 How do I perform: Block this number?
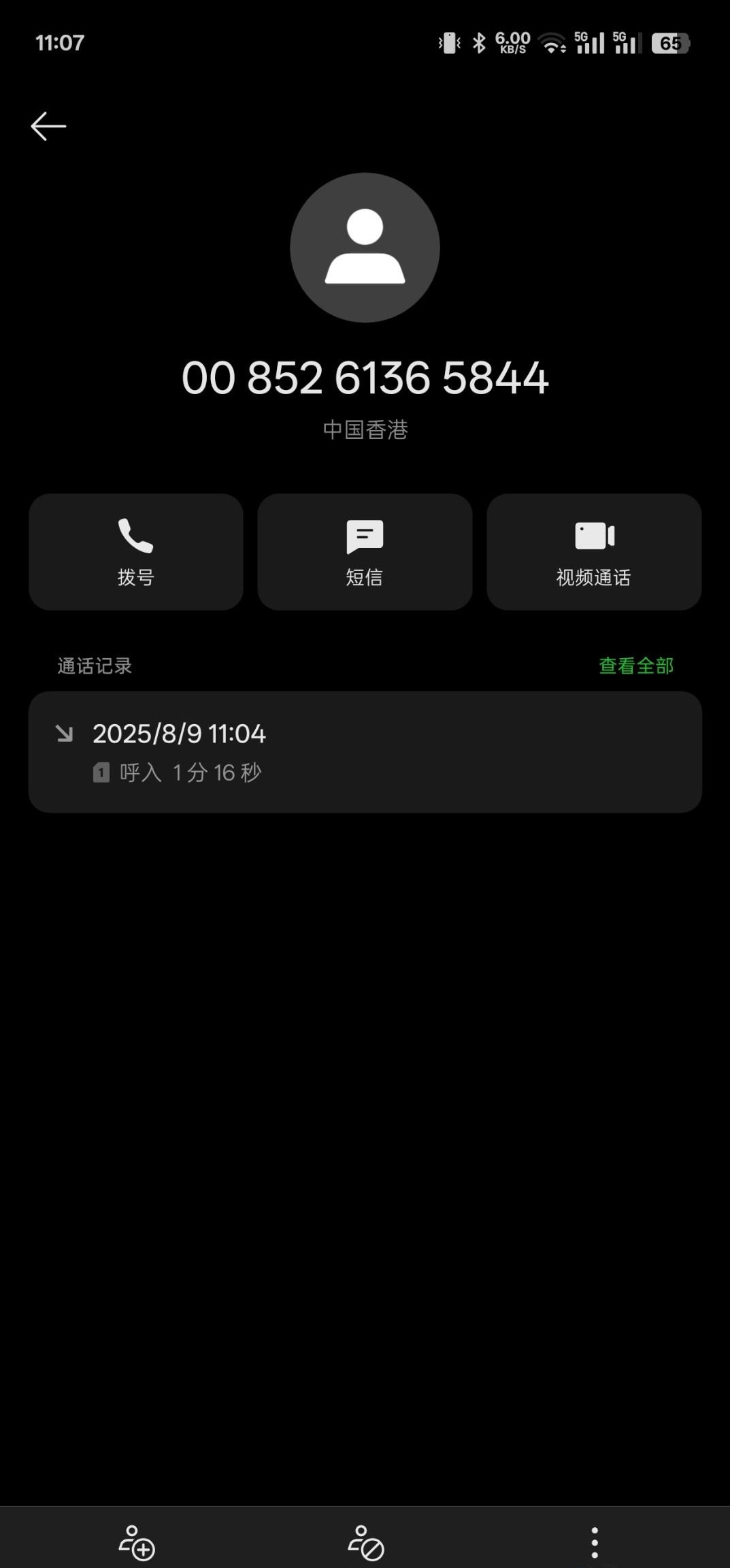pyautogui.click(x=365, y=1541)
